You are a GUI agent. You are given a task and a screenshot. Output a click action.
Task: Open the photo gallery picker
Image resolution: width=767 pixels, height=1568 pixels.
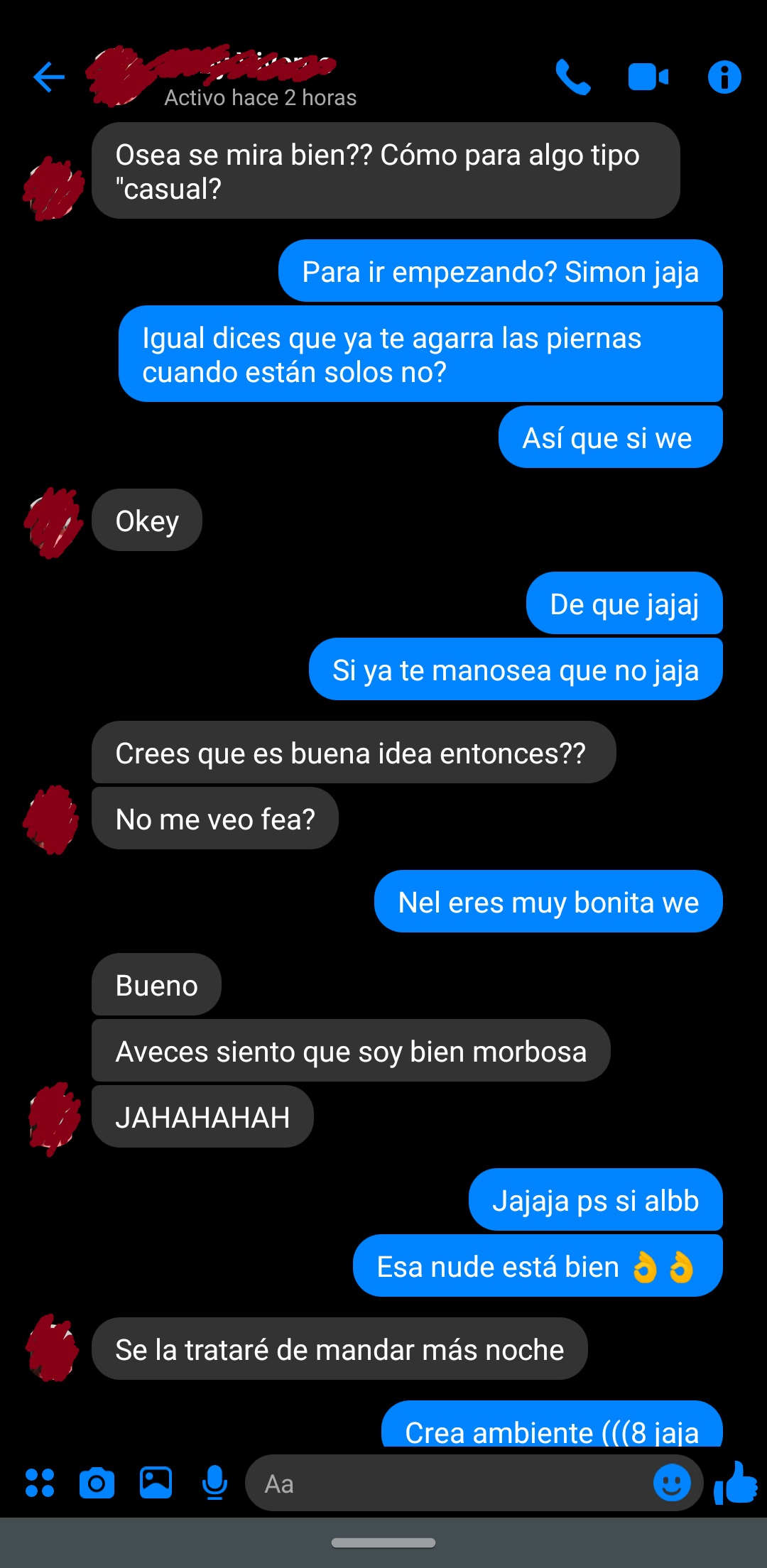click(x=156, y=1483)
